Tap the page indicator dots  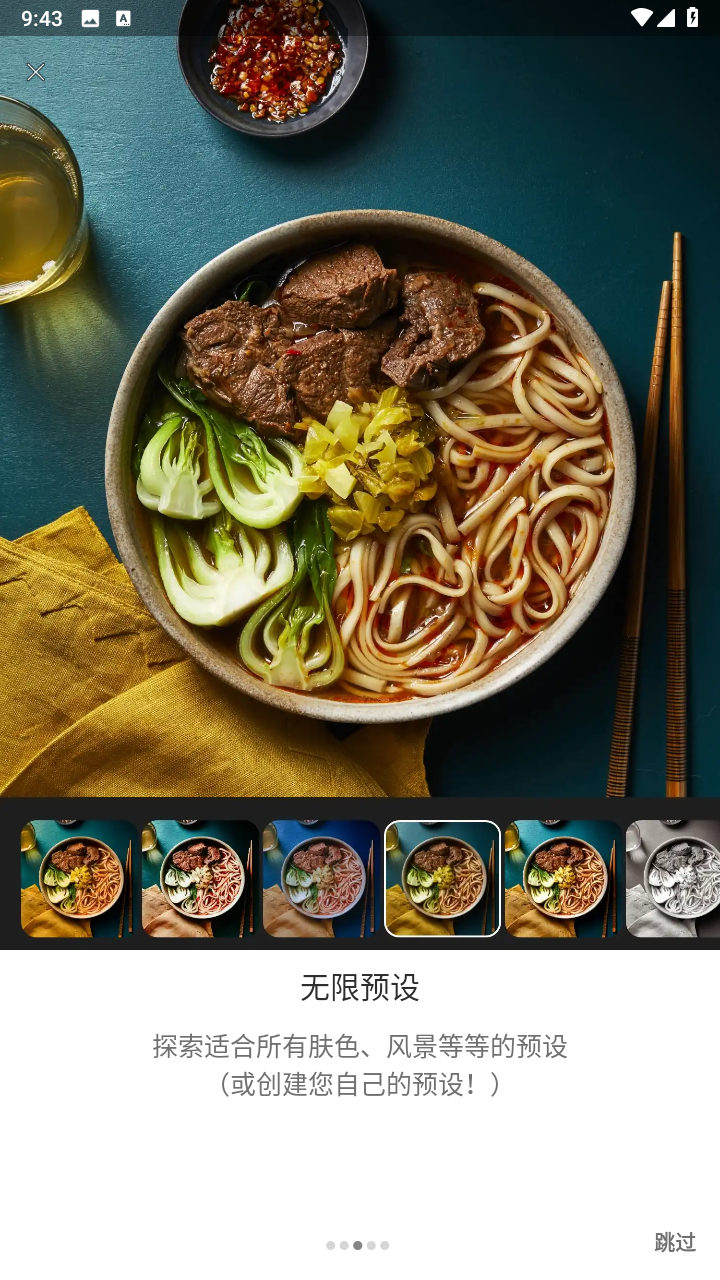pyautogui.click(x=358, y=1245)
